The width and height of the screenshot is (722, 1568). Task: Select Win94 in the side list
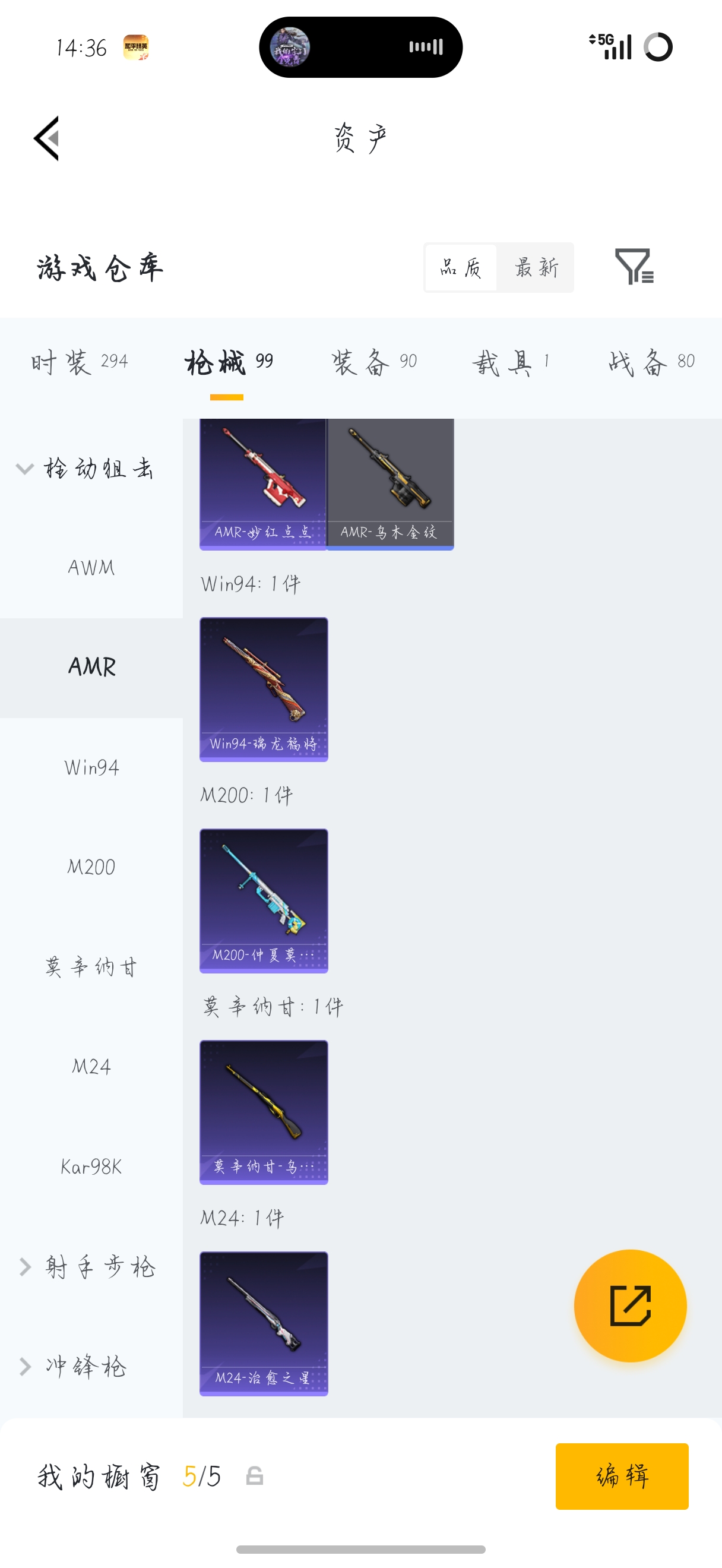click(91, 767)
